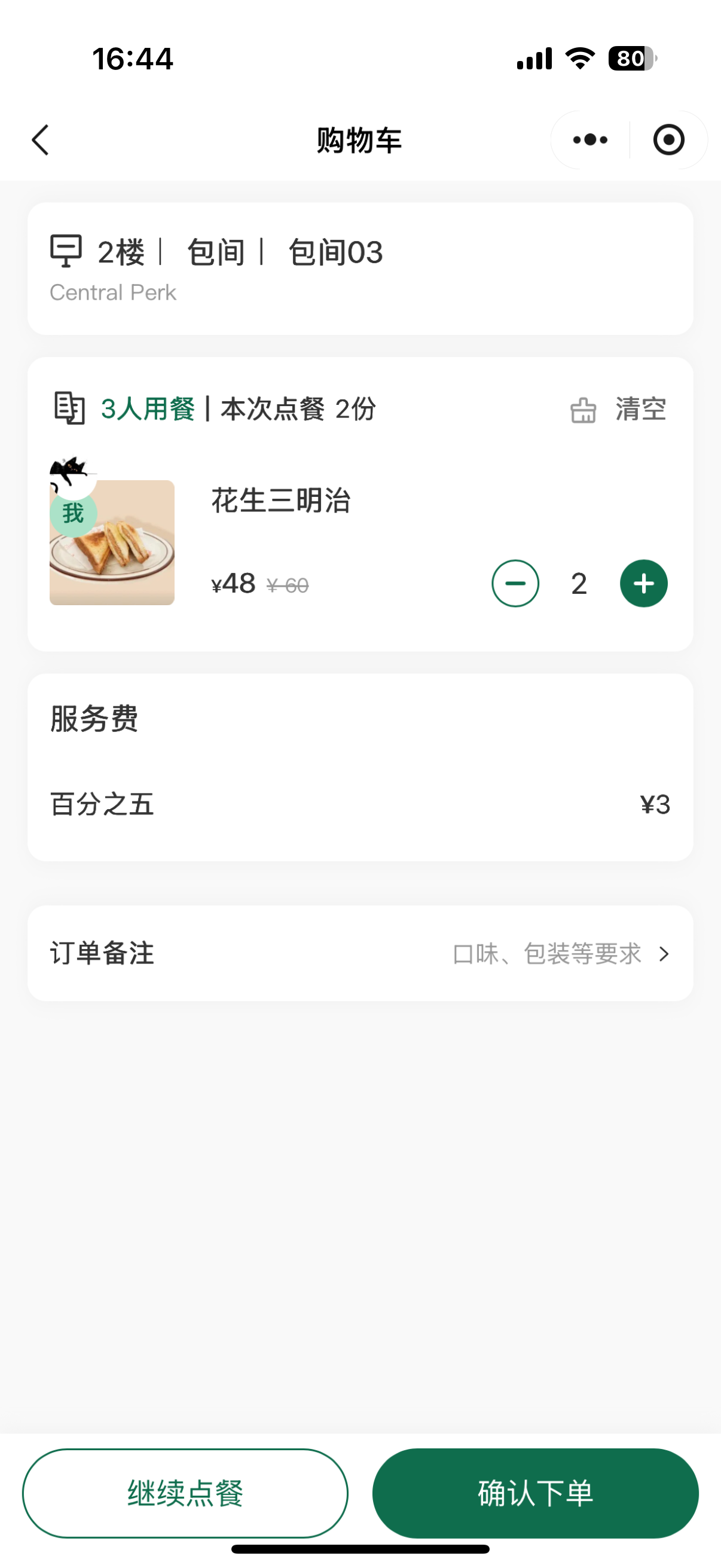Open the mini program more-options menu
The height and width of the screenshot is (1568, 721).
point(590,140)
